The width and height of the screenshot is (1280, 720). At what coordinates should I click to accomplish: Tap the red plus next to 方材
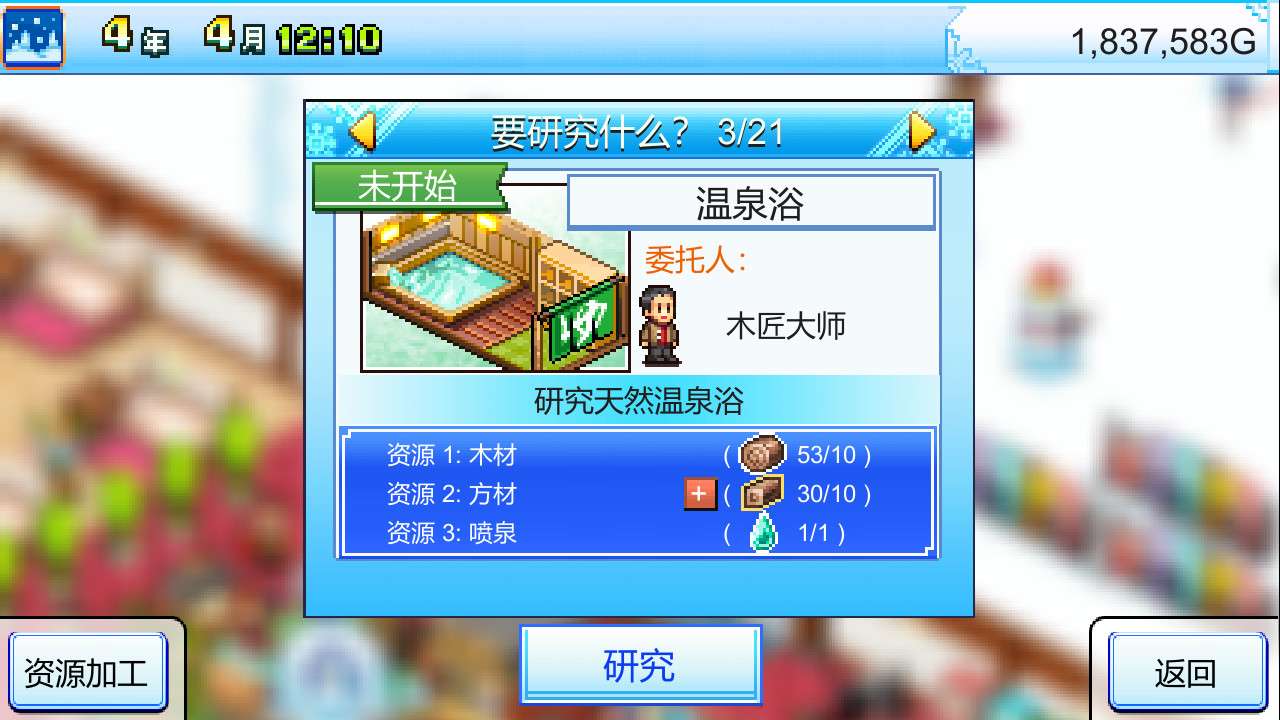pos(700,494)
